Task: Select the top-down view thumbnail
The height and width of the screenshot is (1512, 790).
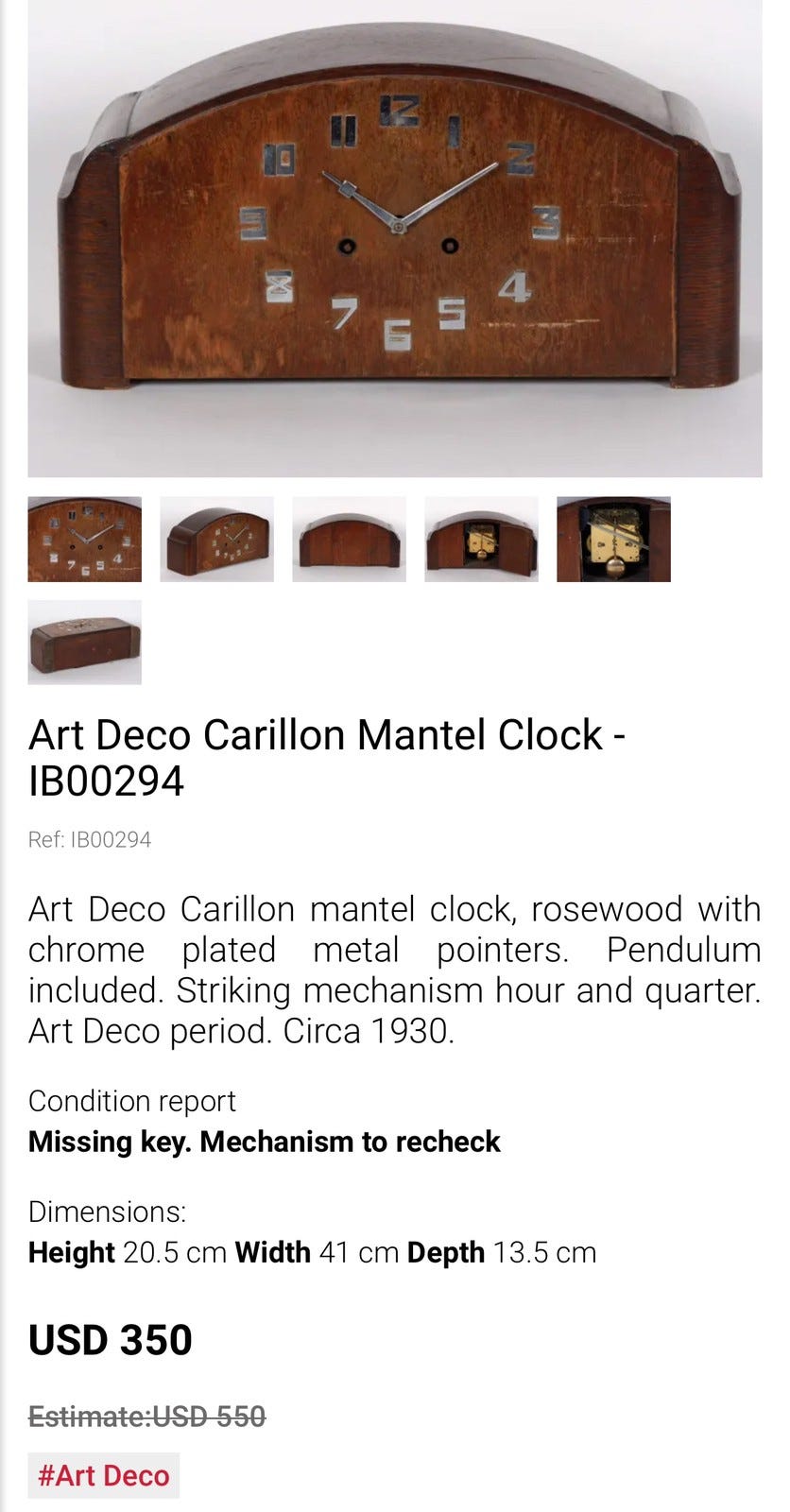Action: point(85,642)
